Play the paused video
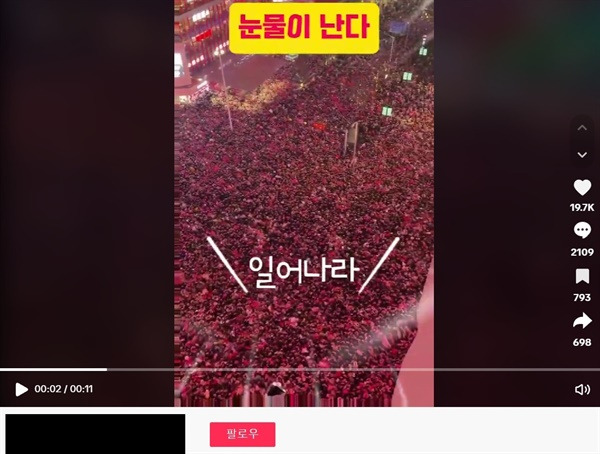Image resolution: width=600 pixels, height=454 pixels. [x=21, y=389]
